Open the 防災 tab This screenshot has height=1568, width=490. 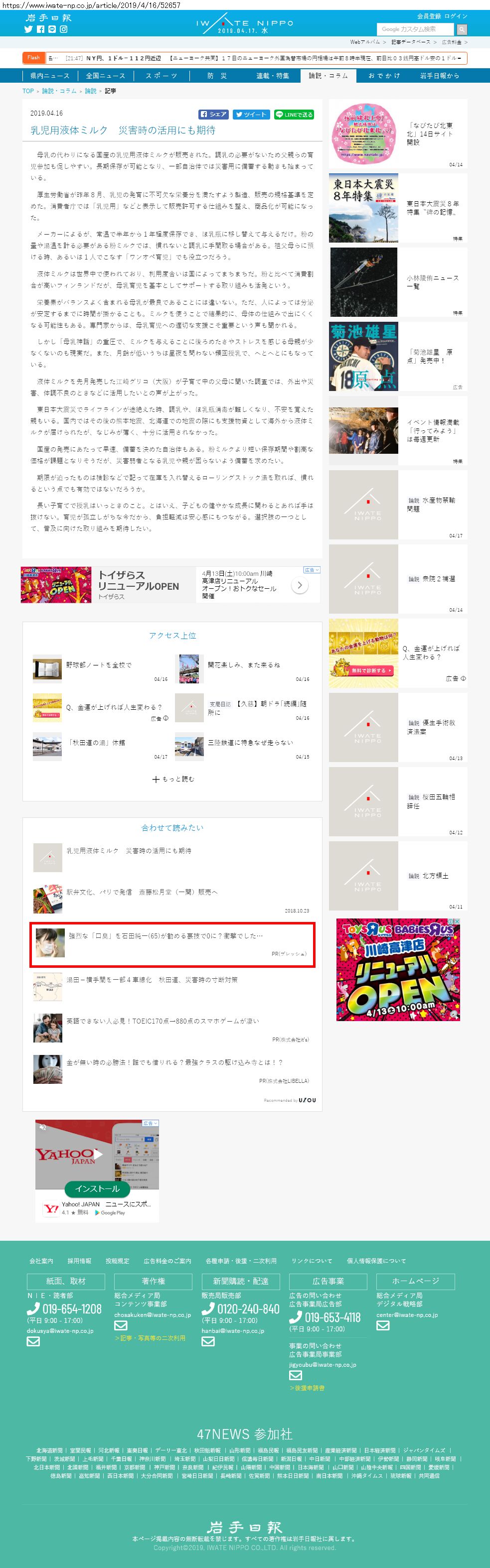click(x=217, y=76)
